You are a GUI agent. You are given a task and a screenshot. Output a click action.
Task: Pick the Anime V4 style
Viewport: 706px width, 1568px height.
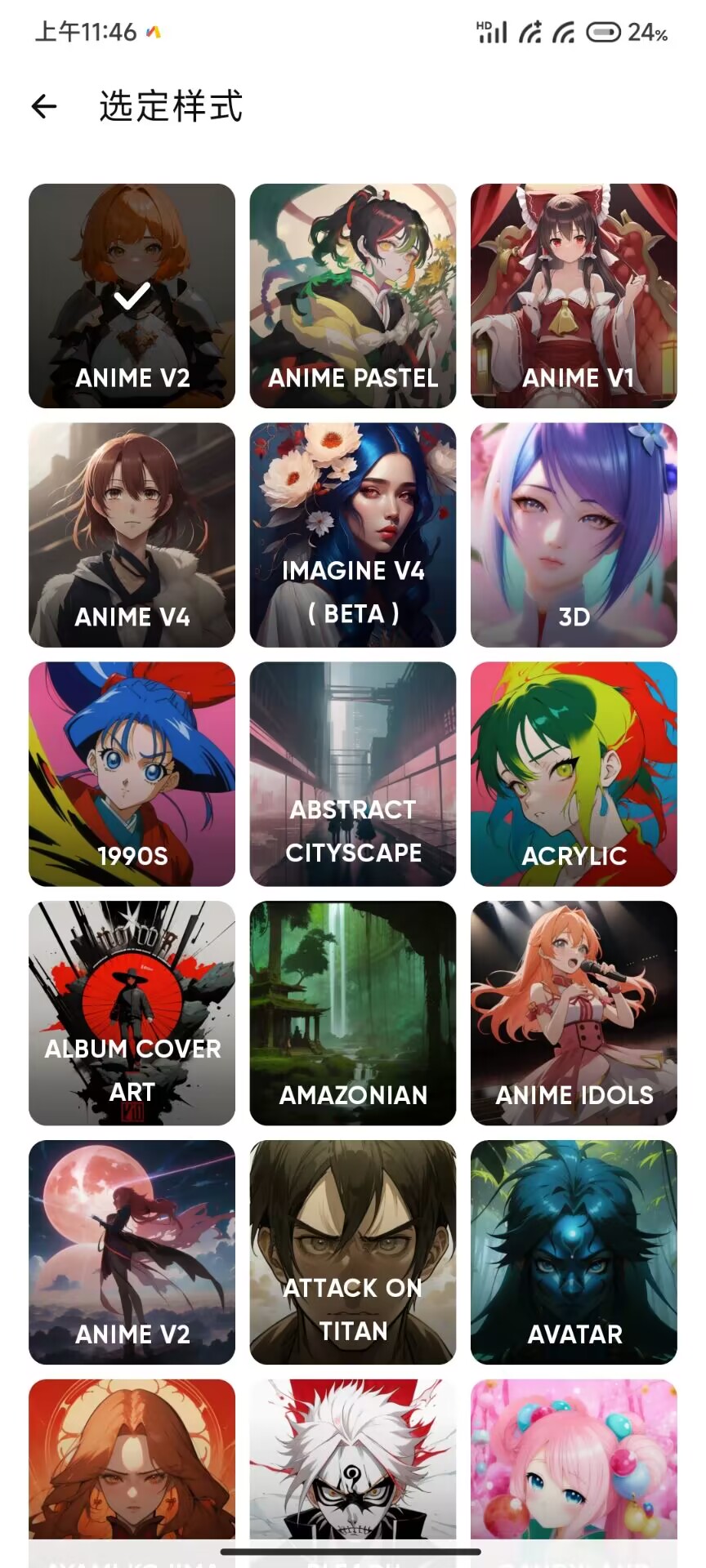(x=132, y=534)
